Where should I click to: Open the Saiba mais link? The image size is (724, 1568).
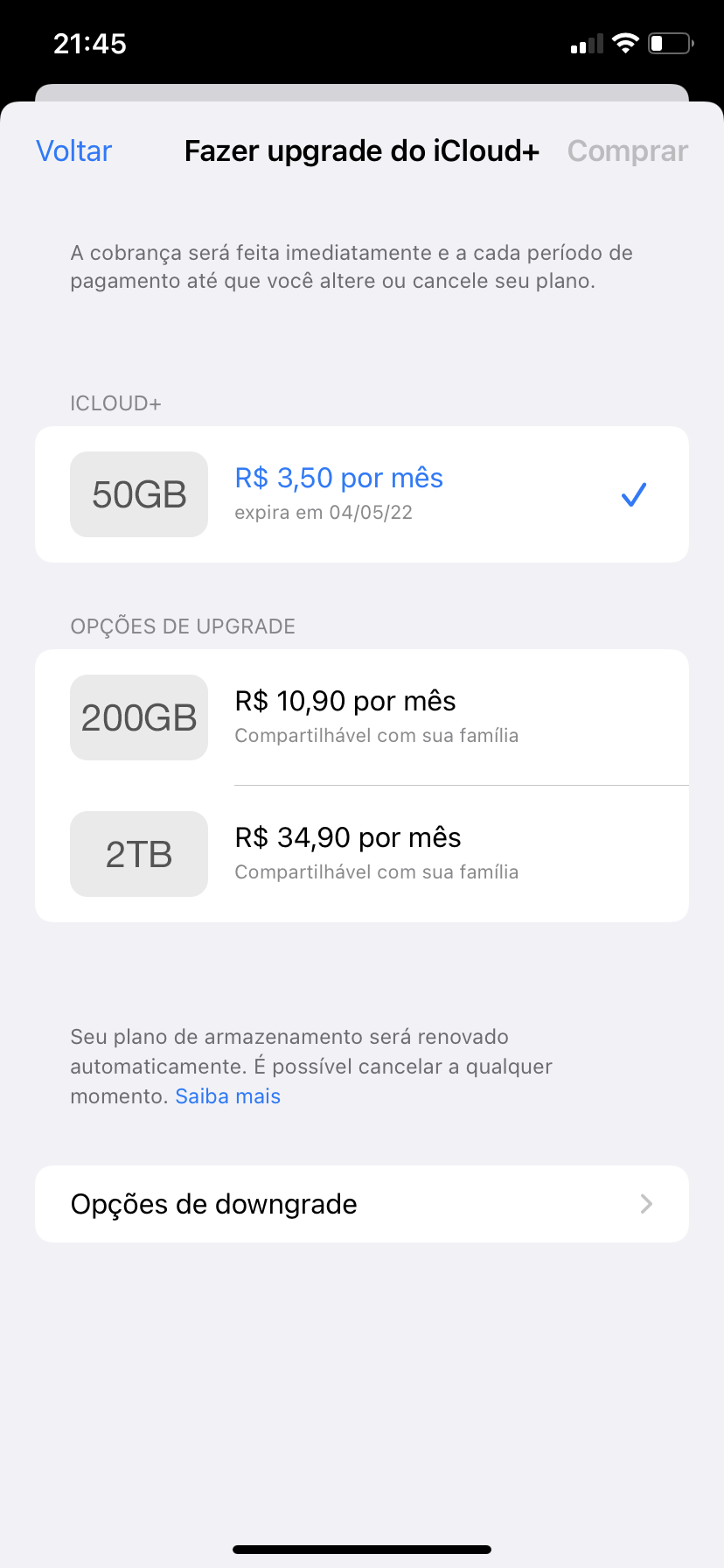228,1096
